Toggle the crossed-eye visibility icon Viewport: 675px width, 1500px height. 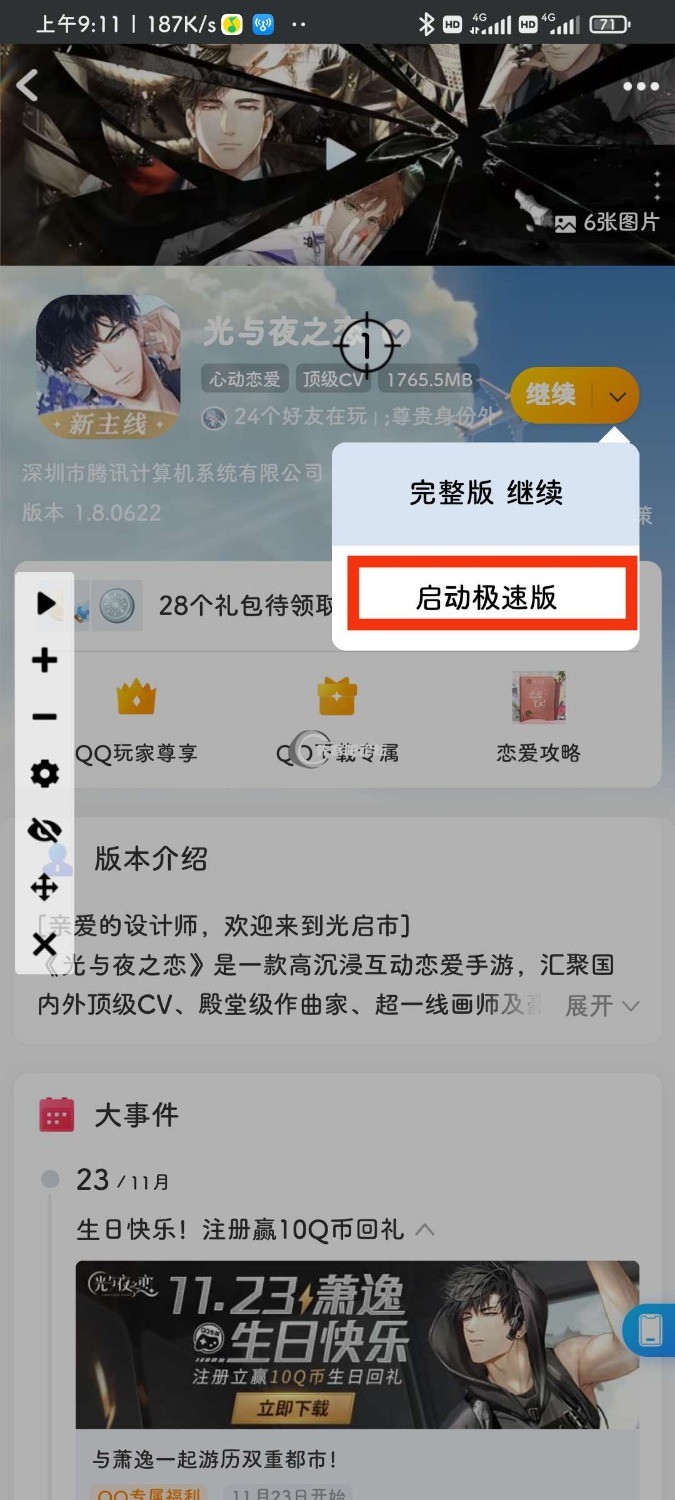(45, 830)
